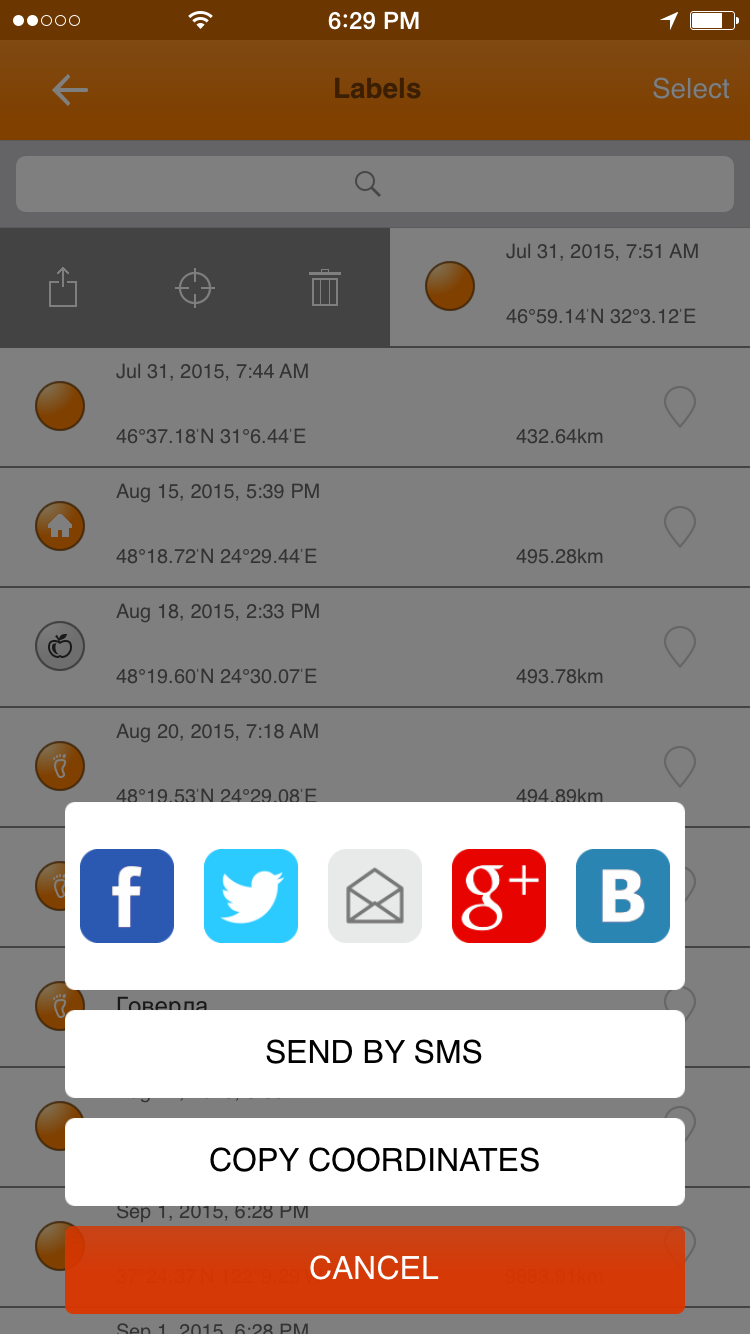
Task: Share via the VK icon
Action: click(623, 896)
